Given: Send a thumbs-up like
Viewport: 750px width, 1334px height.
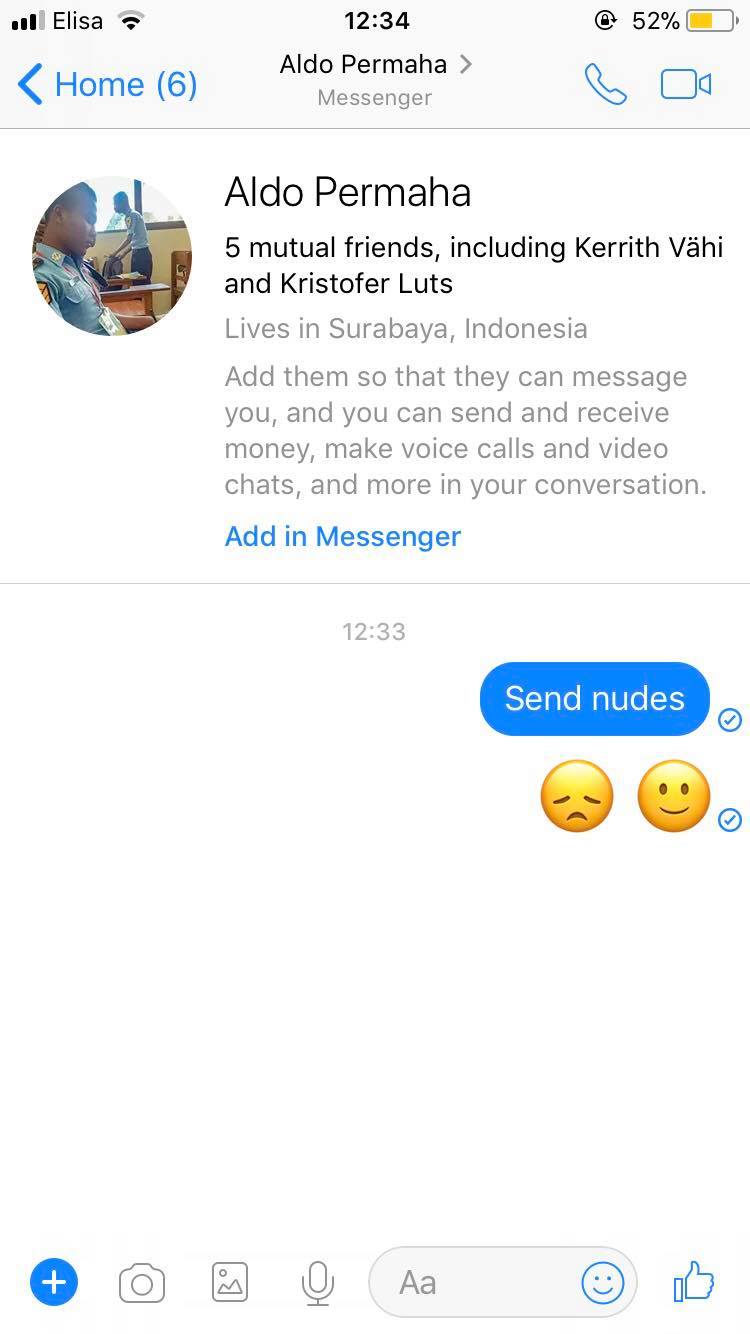Looking at the screenshot, I should [694, 1281].
